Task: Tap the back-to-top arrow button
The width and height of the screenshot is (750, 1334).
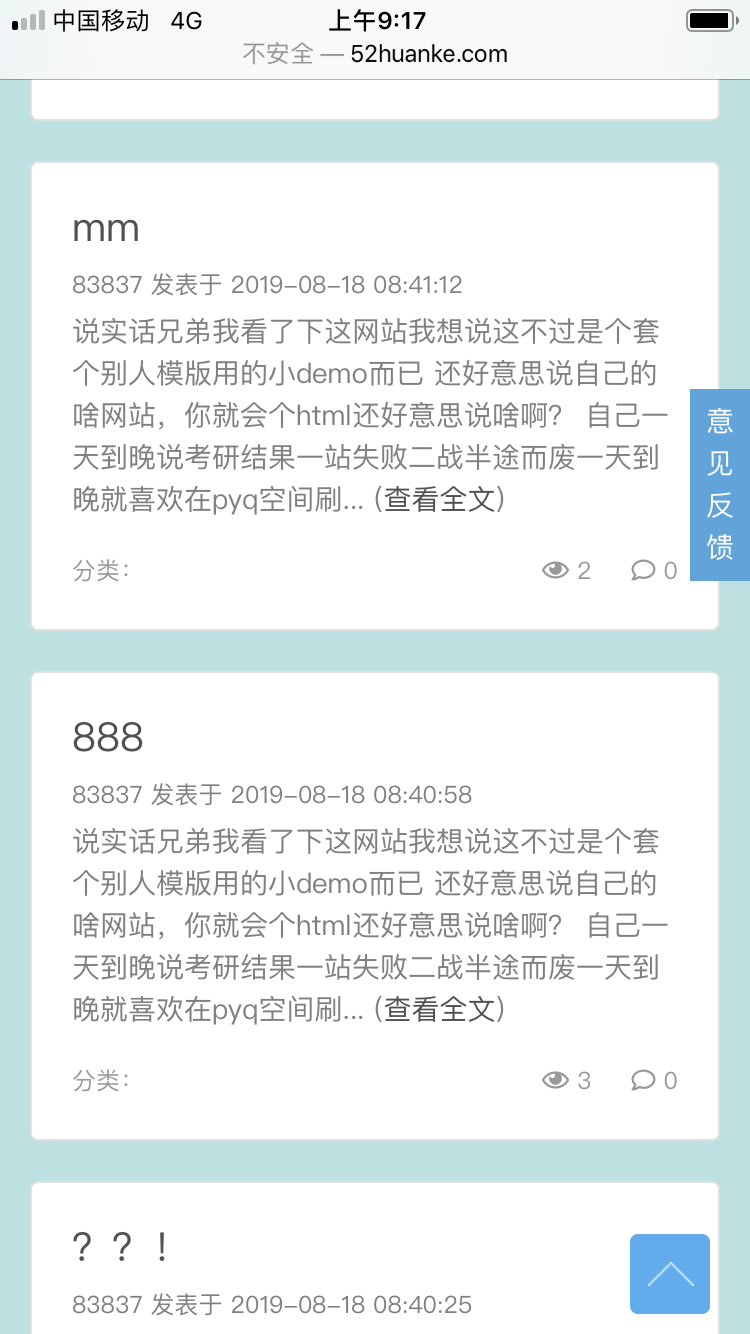Action: click(x=670, y=1274)
